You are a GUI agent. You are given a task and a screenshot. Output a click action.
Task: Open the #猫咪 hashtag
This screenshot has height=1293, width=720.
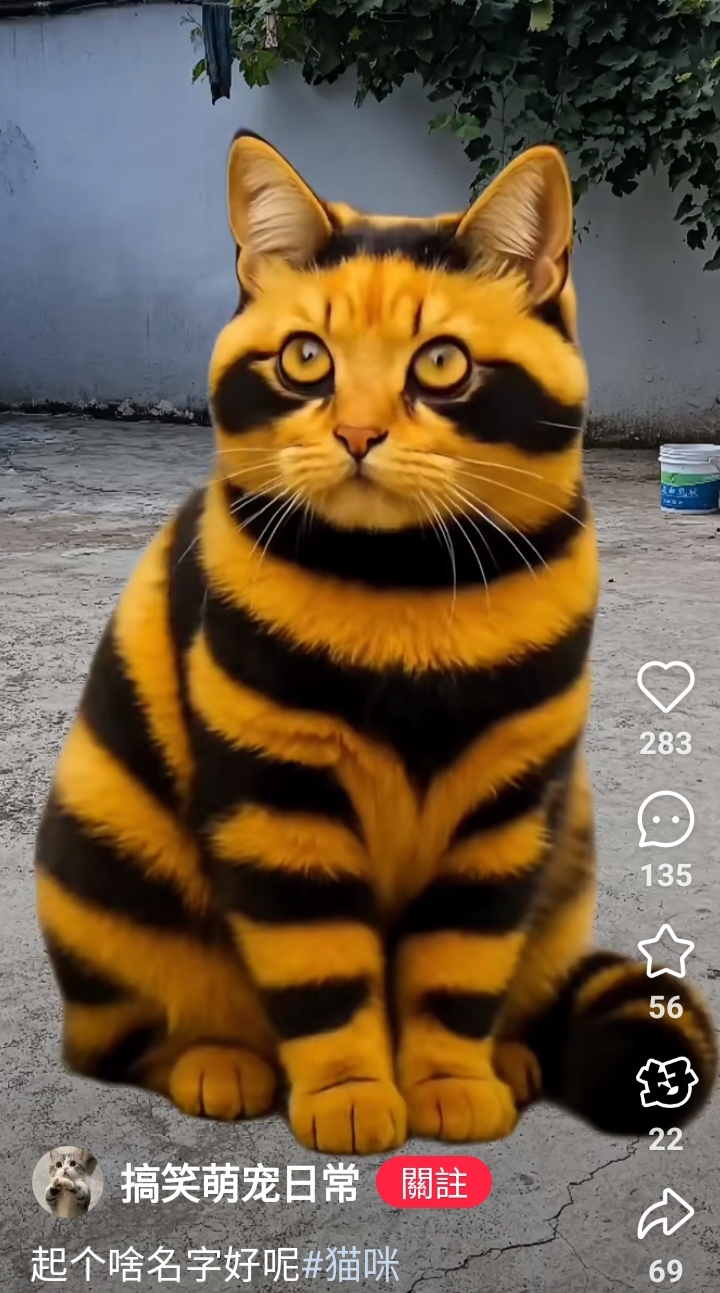point(351,1264)
